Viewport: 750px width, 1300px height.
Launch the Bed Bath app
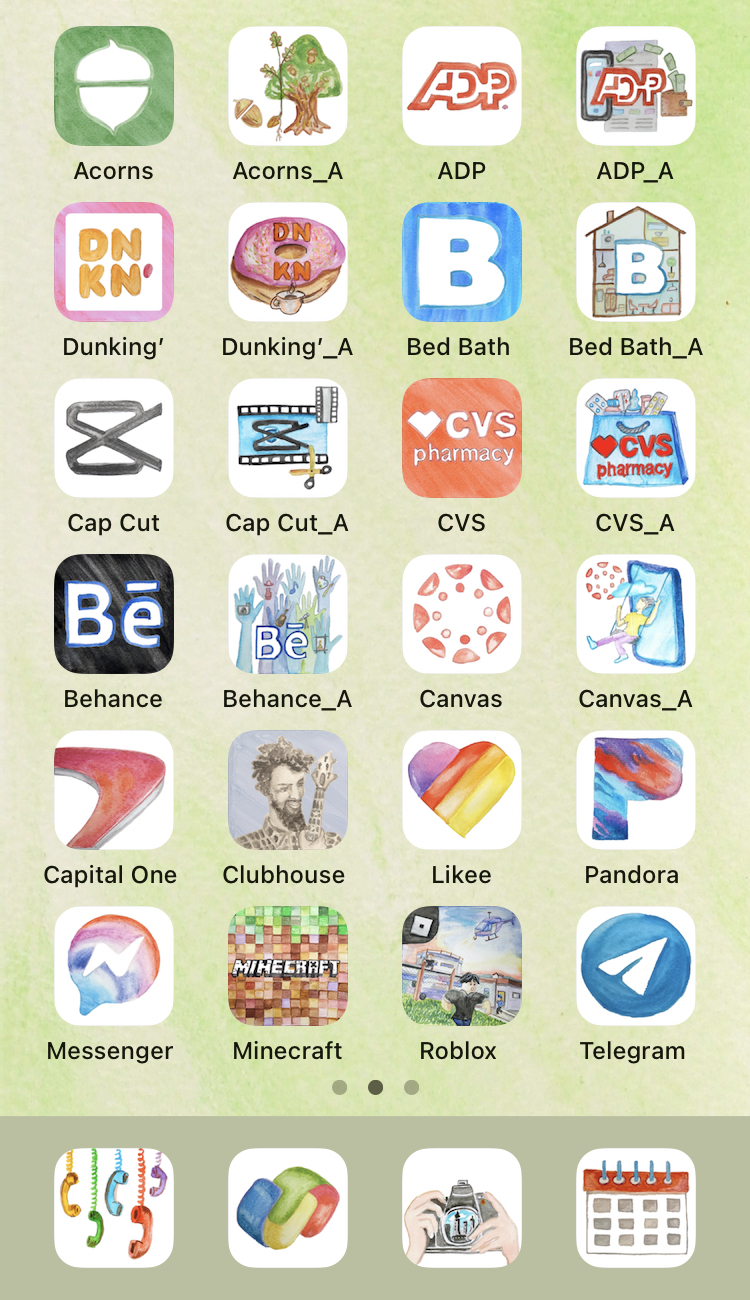coord(462,262)
